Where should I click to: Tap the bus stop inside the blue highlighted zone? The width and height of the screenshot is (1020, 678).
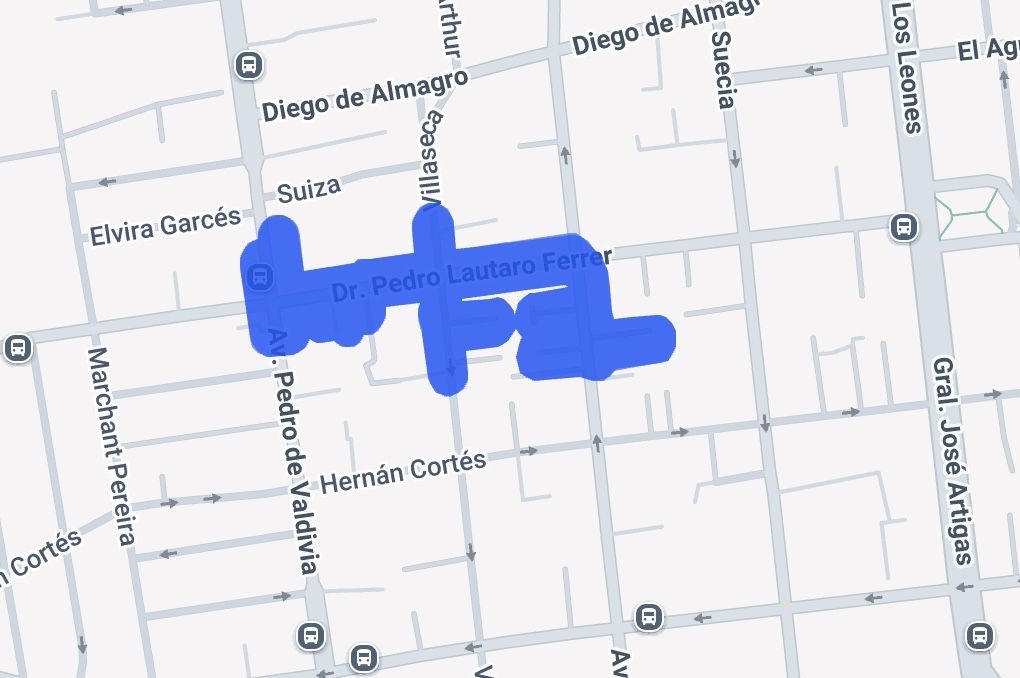point(261,276)
